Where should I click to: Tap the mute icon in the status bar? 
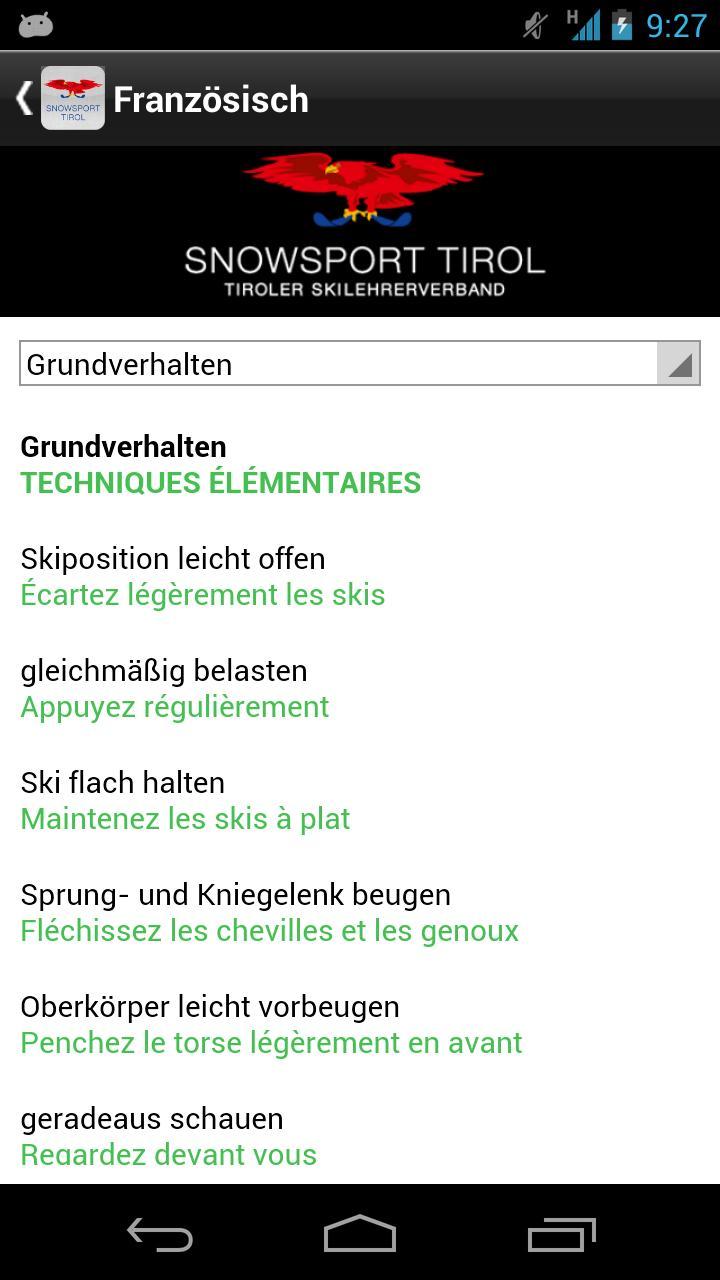[535, 27]
